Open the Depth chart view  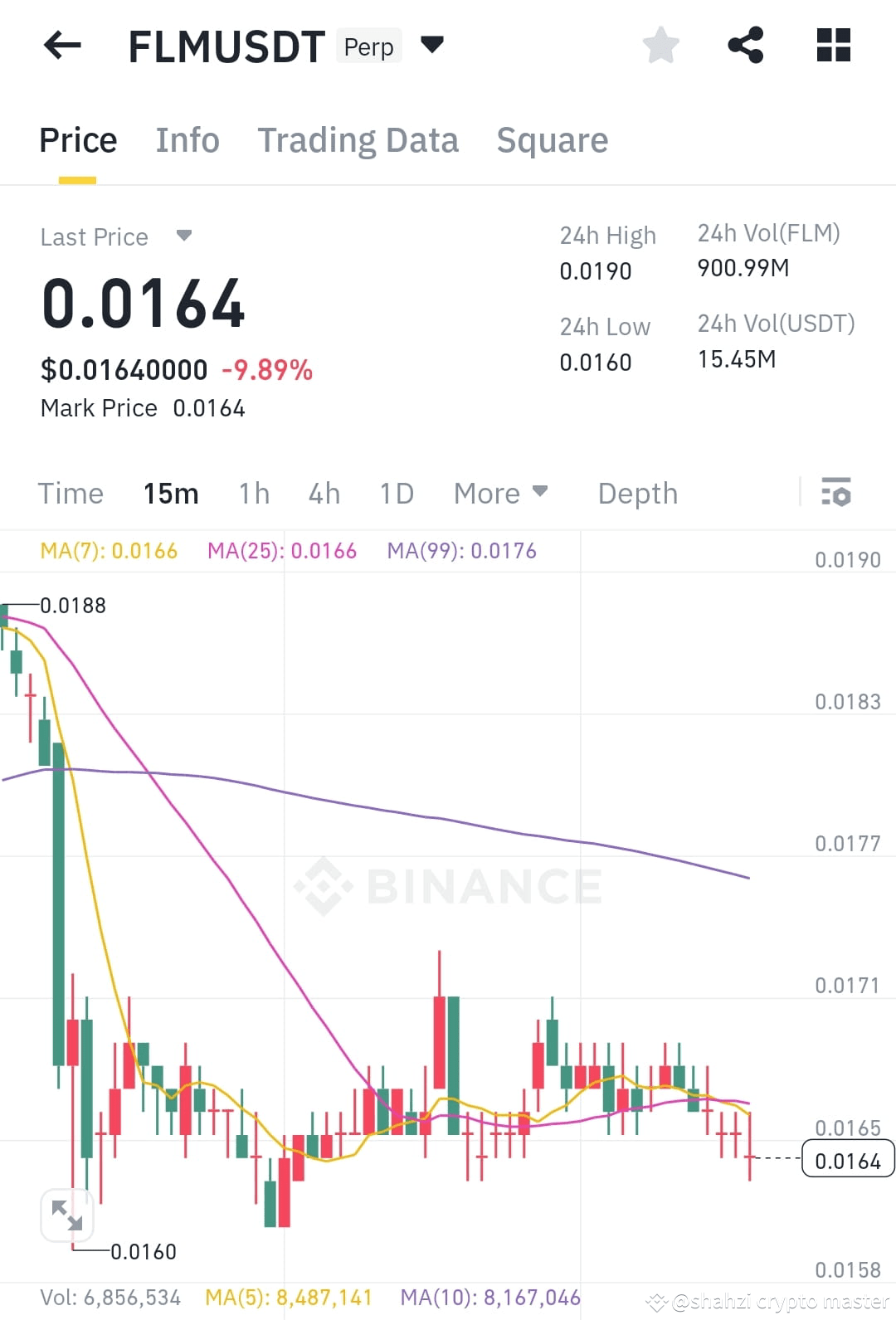coord(637,493)
